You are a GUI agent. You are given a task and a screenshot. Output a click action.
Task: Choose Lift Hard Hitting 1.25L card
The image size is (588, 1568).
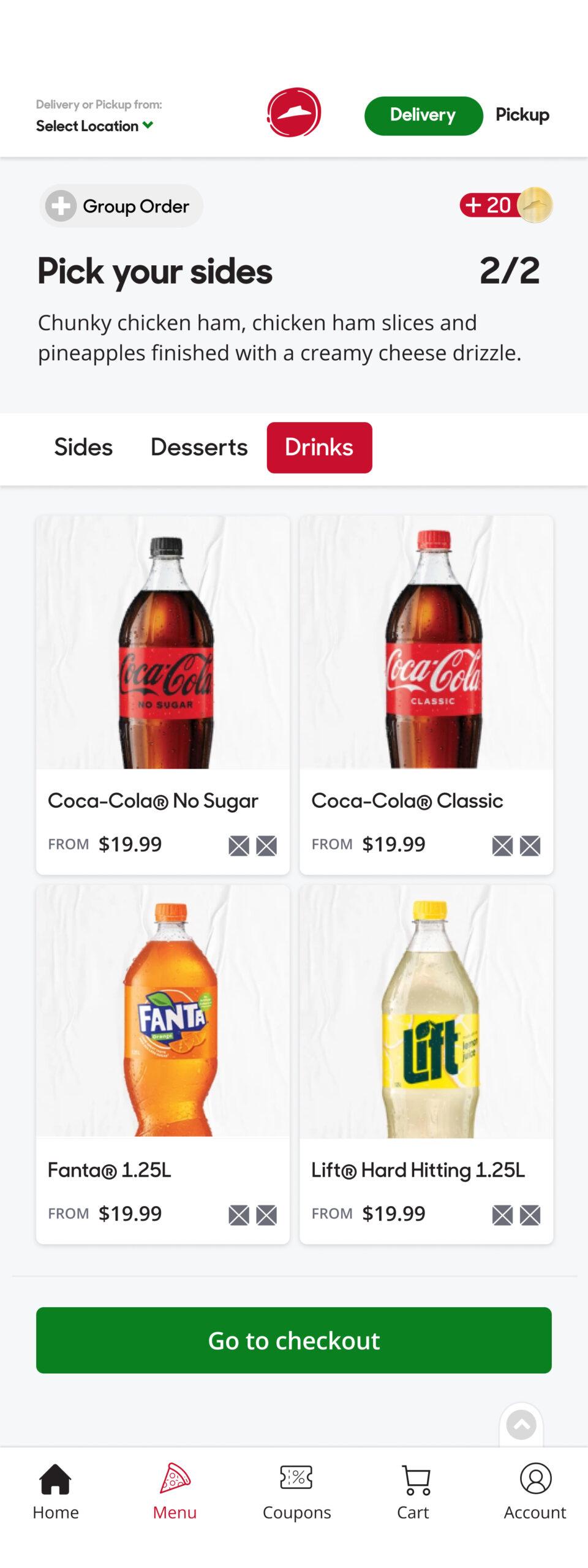coord(426,1064)
